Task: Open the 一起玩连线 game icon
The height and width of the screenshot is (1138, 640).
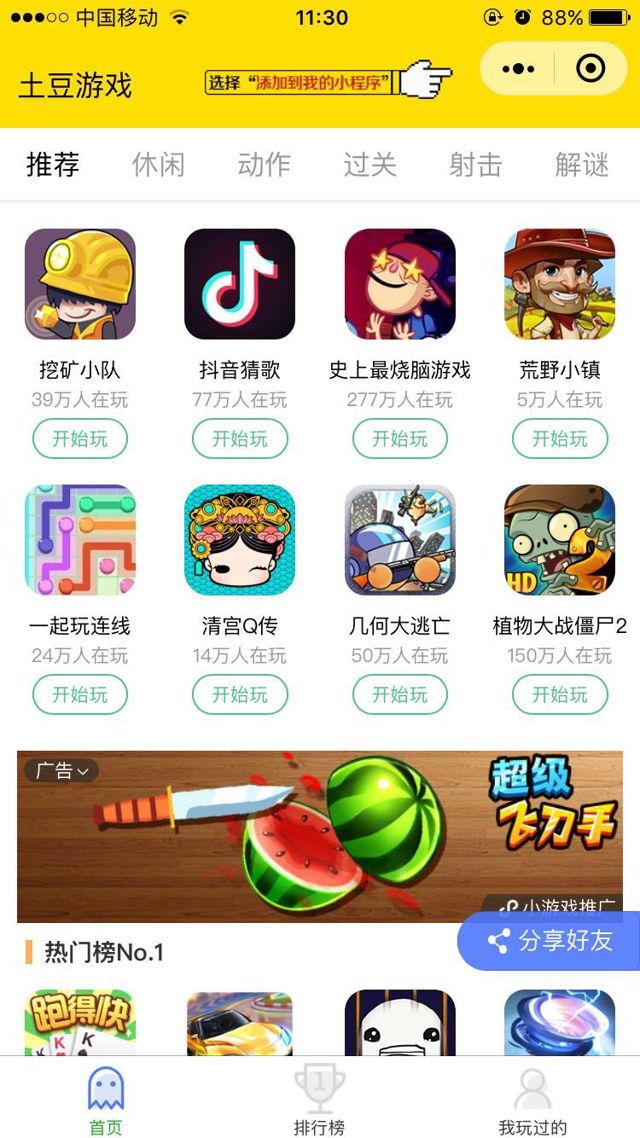Action: [x=80, y=540]
